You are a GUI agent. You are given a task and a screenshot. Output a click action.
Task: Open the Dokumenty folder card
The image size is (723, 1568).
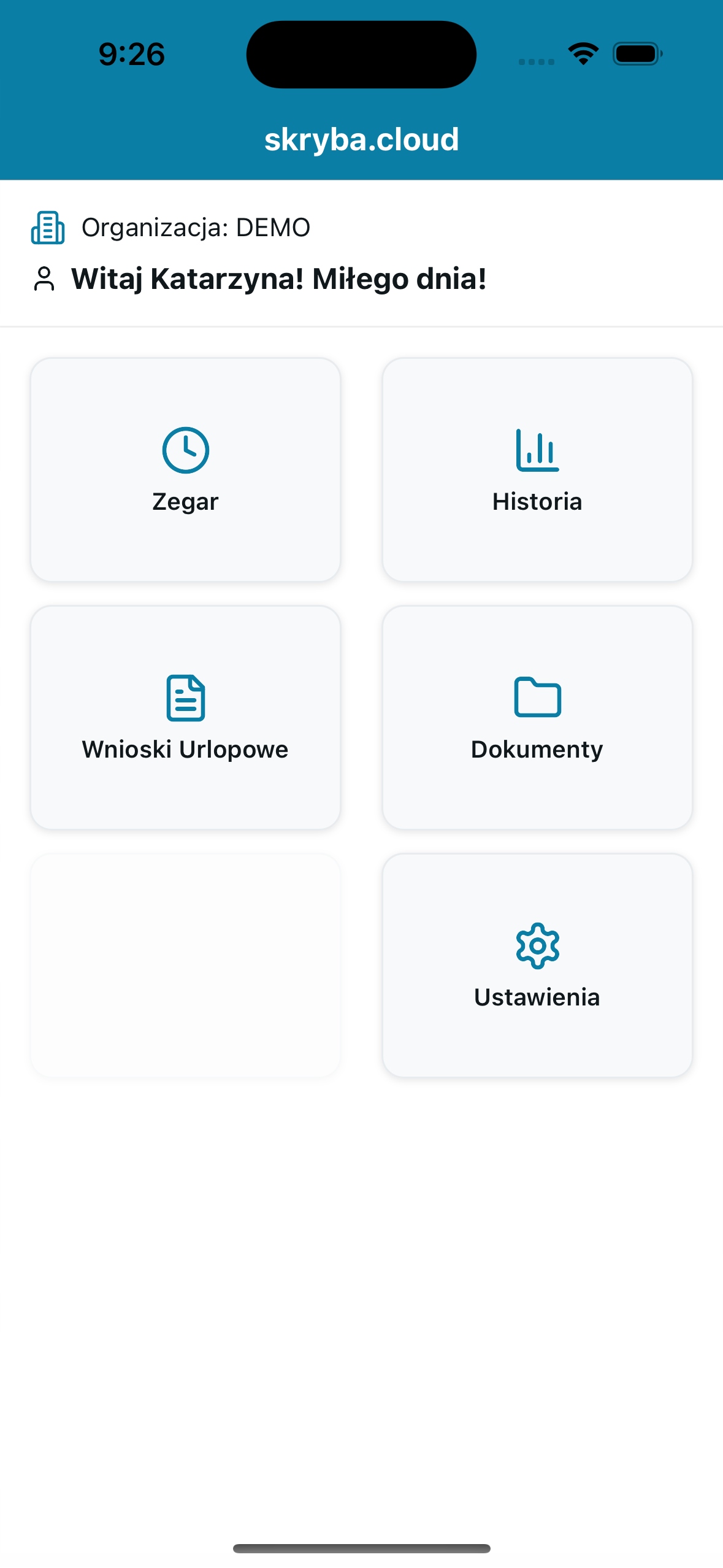tap(537, 718)
